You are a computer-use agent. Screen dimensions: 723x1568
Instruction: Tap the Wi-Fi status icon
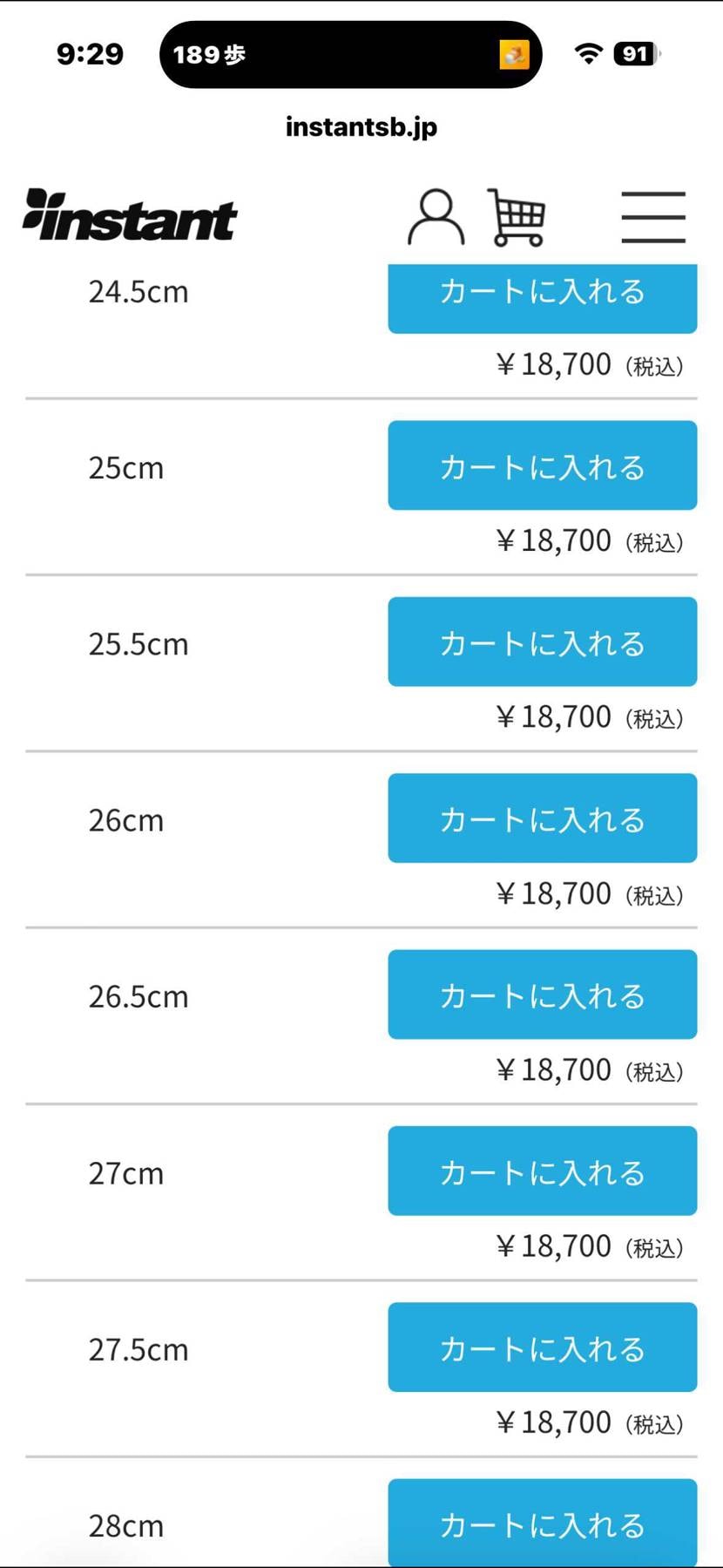[x=589, y=53]
